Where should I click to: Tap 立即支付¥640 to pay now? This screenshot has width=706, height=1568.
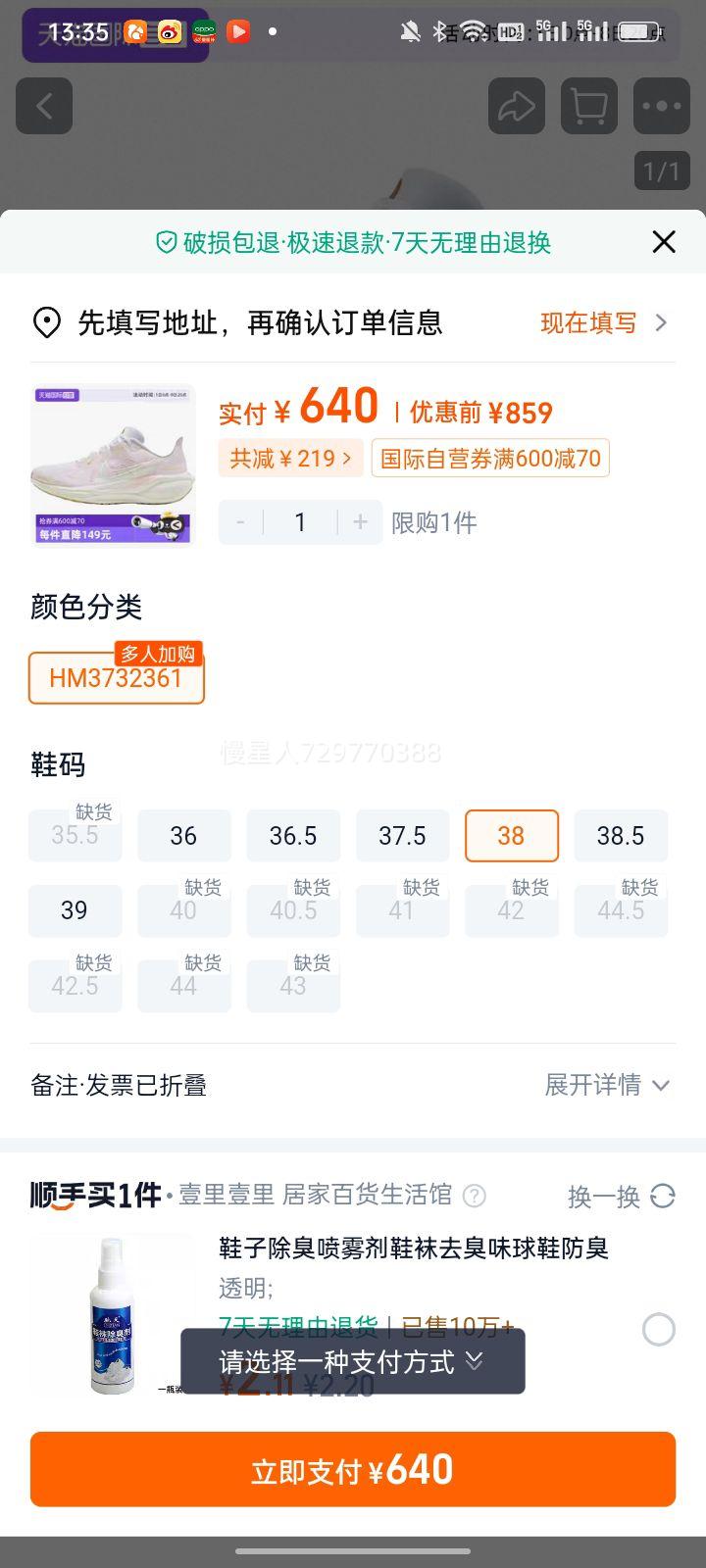tap(353, 1469)
